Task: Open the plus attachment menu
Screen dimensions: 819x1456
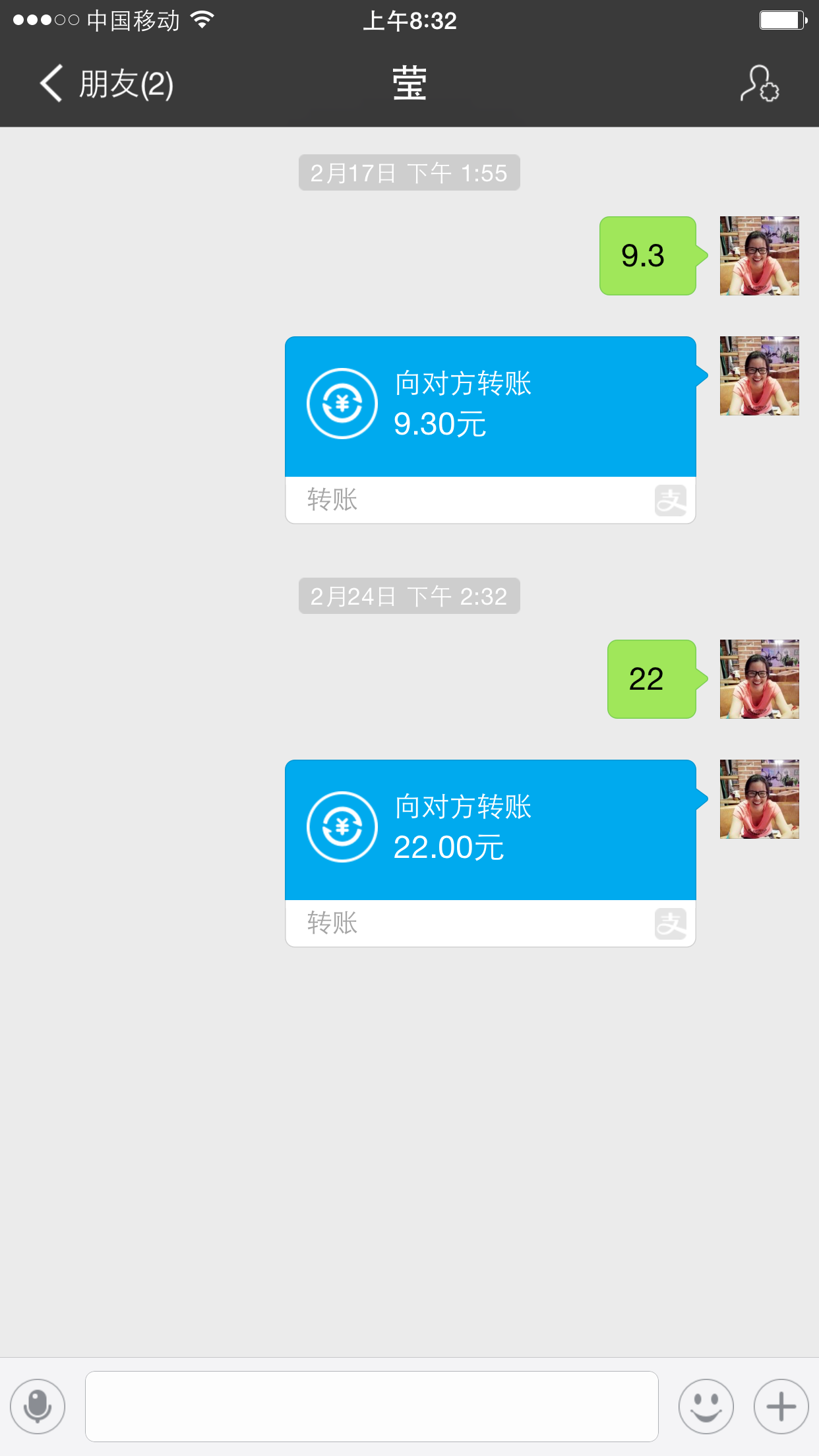Action: point(781,1407)
